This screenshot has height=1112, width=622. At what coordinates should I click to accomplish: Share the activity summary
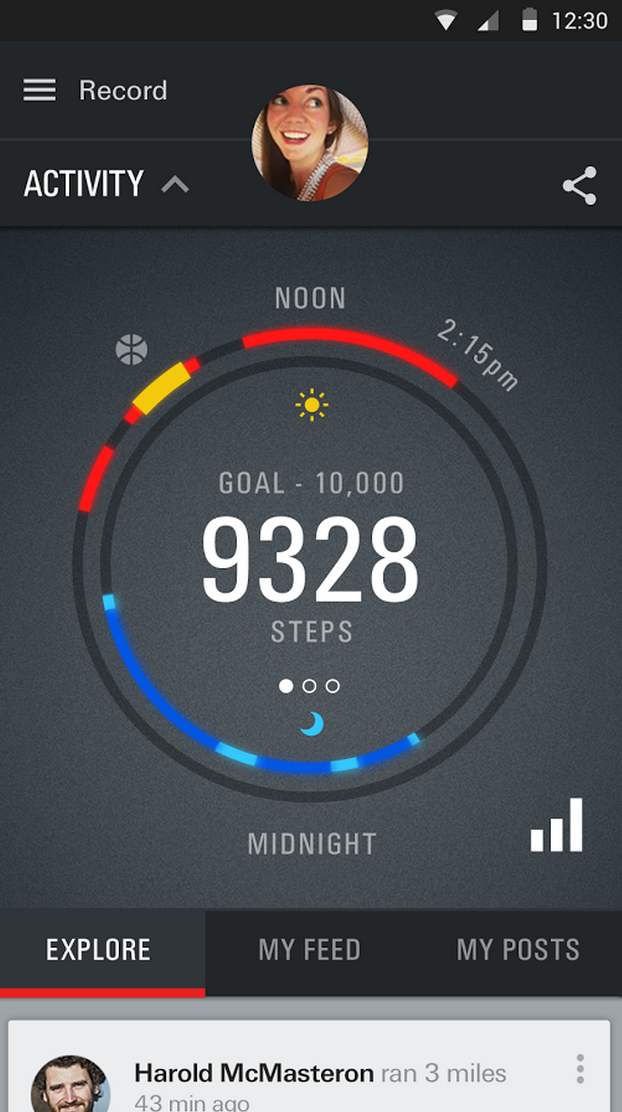[x=579, y=186]
